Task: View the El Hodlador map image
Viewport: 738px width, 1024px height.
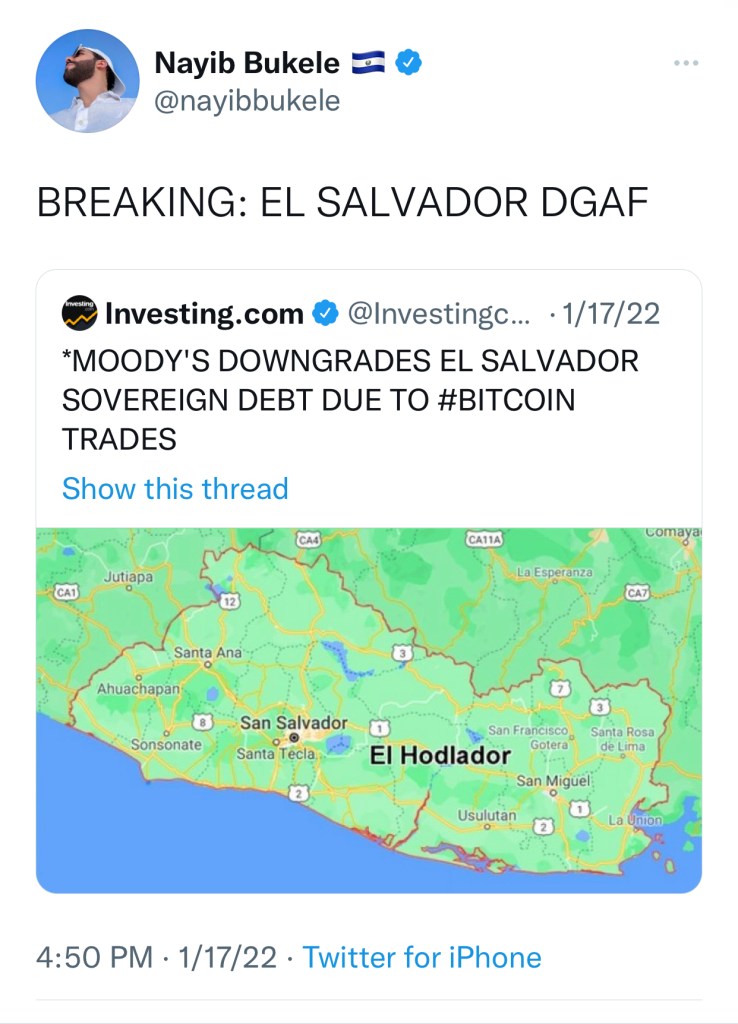Action: [369, 710]
